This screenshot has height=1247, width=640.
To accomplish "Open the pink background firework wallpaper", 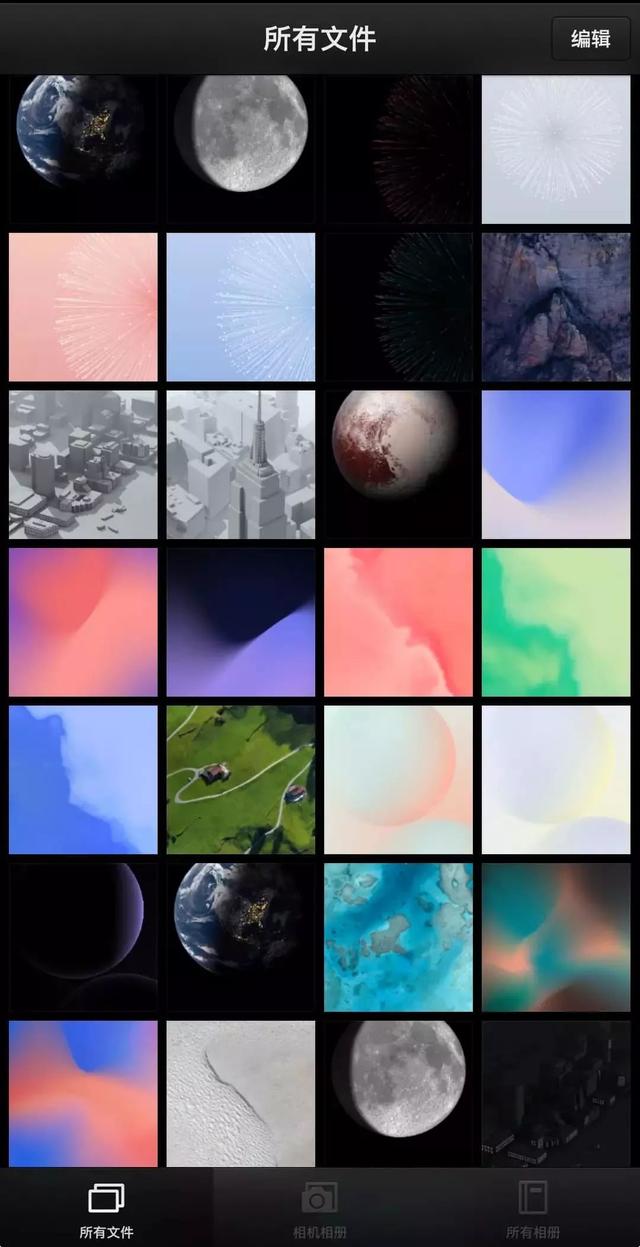I will click(x=83, y=307).
